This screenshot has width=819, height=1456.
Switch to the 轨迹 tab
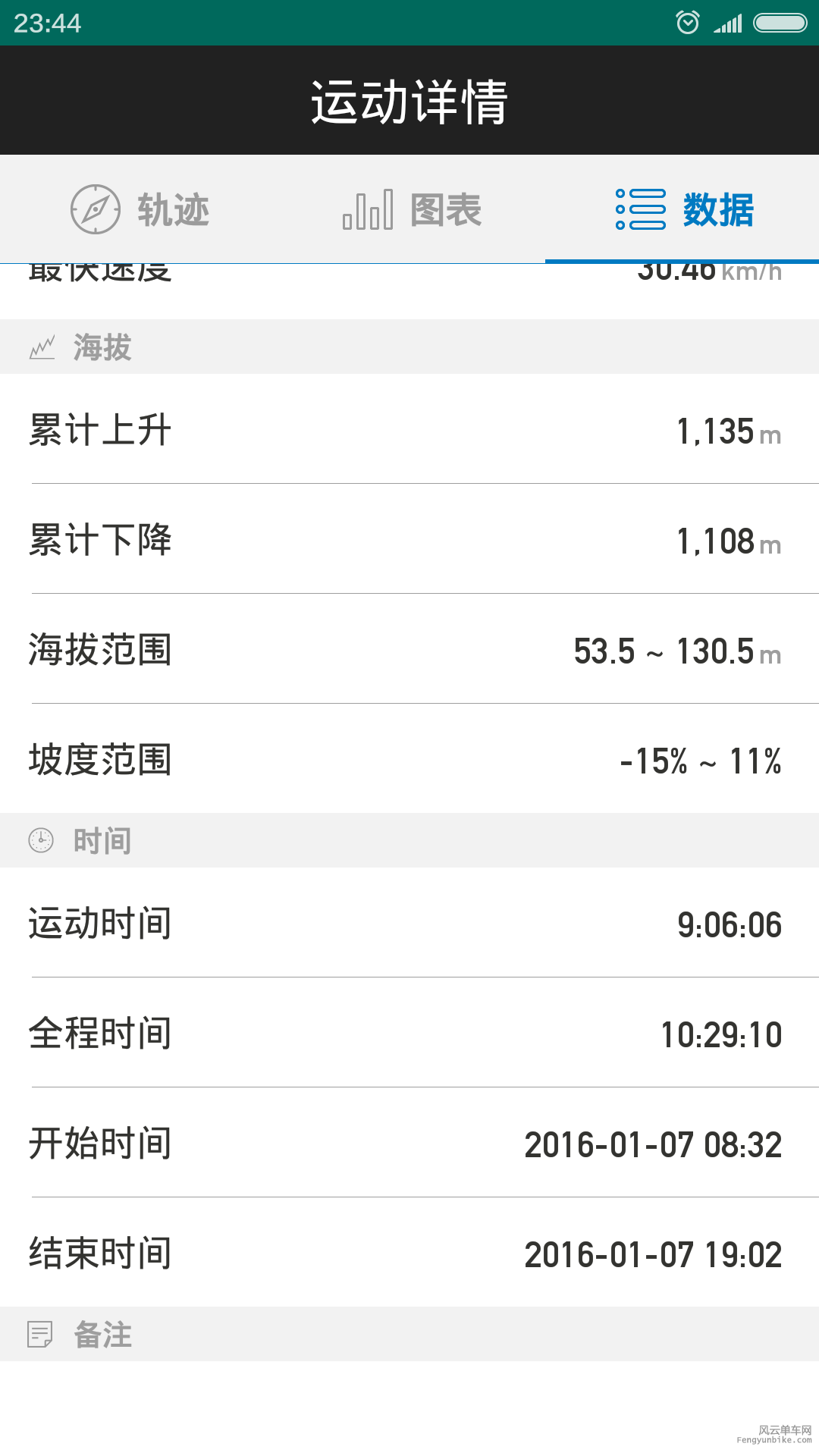[140, 209]
